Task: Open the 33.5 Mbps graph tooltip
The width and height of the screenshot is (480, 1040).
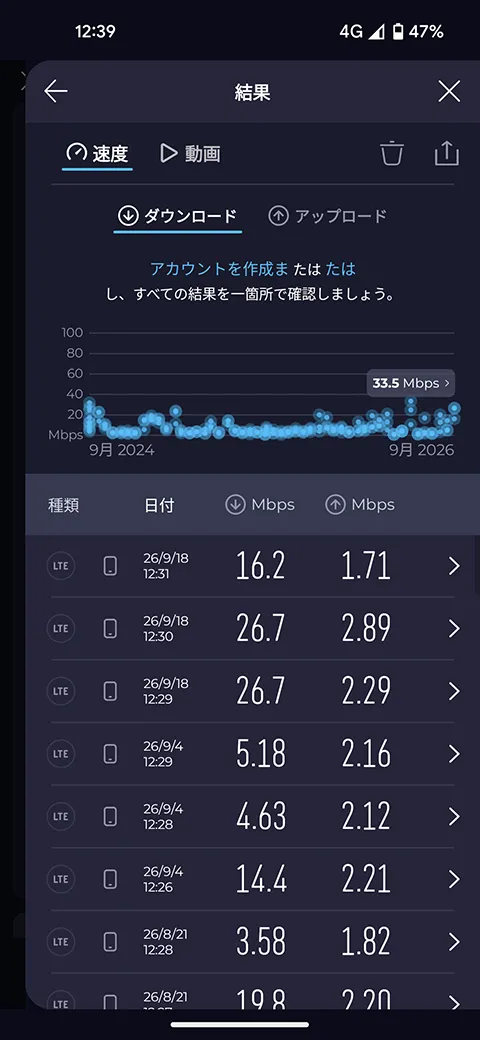Action: [x=411, y=383]
